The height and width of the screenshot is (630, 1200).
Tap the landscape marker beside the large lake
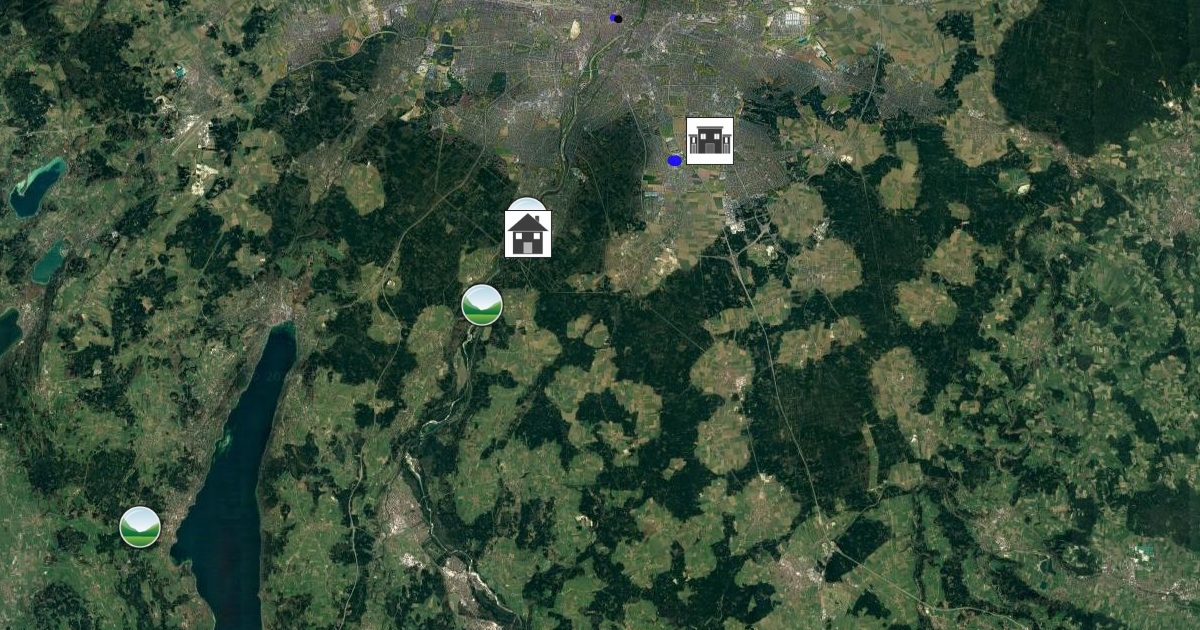pyautogui.click(x=140, y=527)
